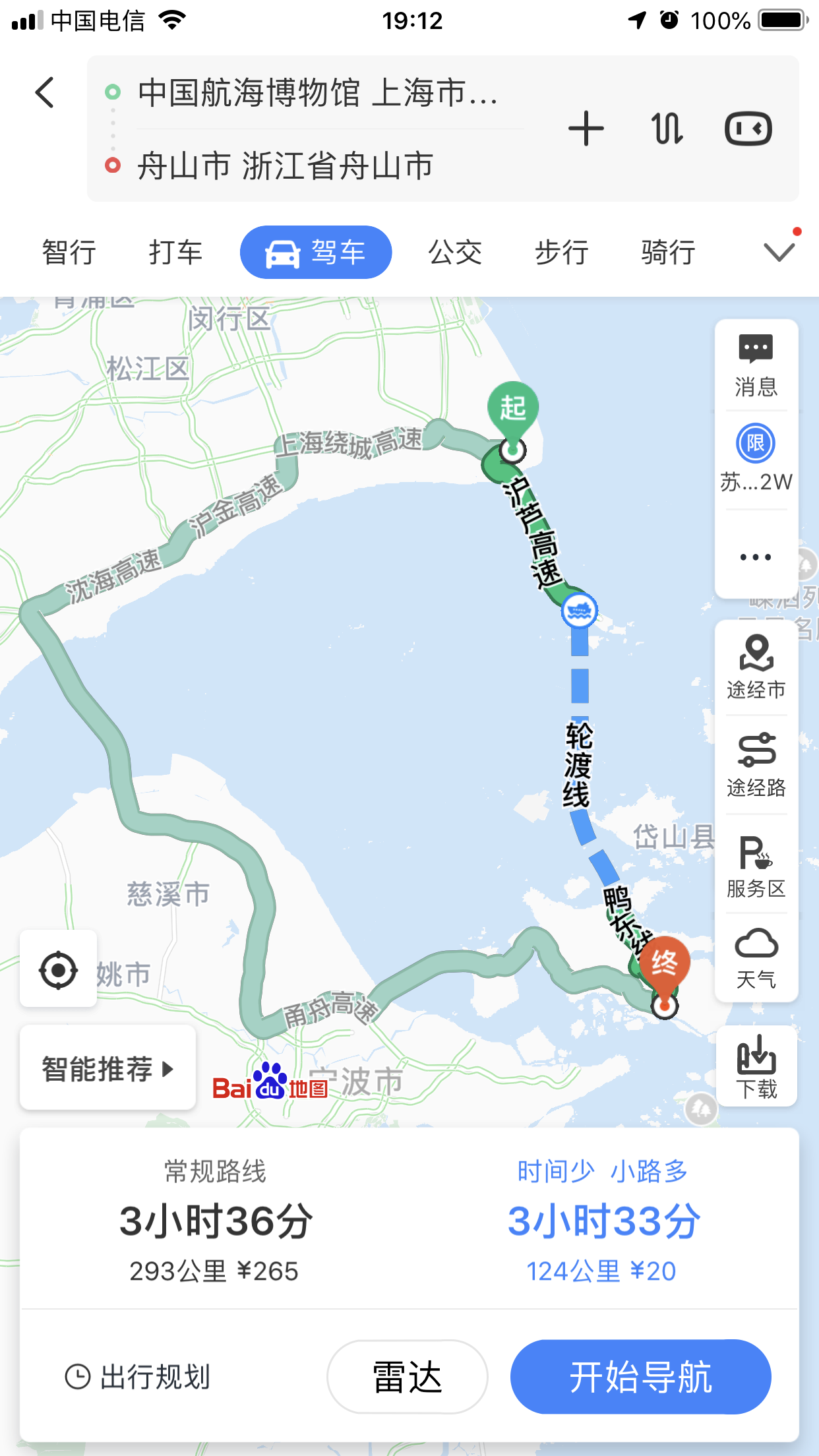819x1456 pixels.
Task: Swap the origin and destination
Action: pyautogui.click(x=667, y=129)
